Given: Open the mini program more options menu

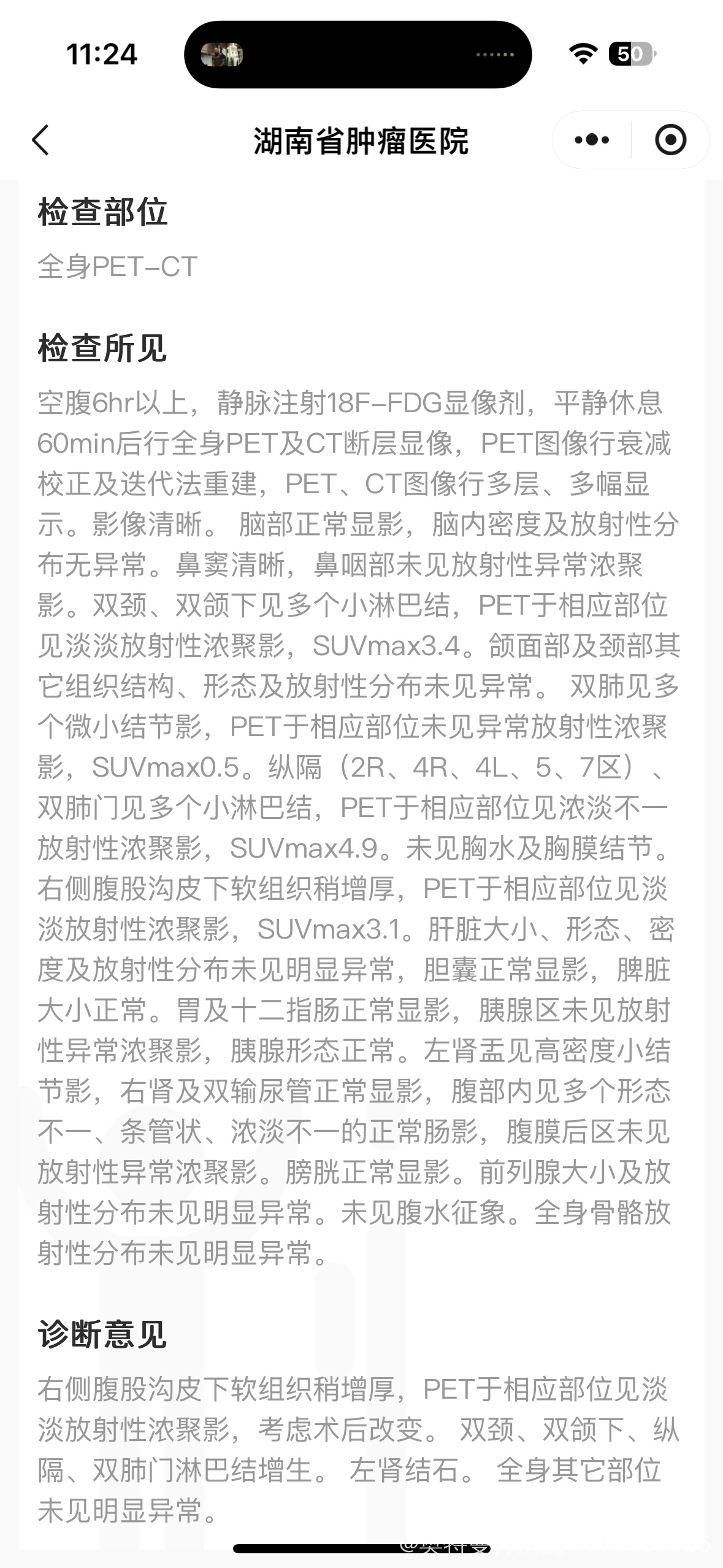Looking at the screenshot, I should [592, 140].
